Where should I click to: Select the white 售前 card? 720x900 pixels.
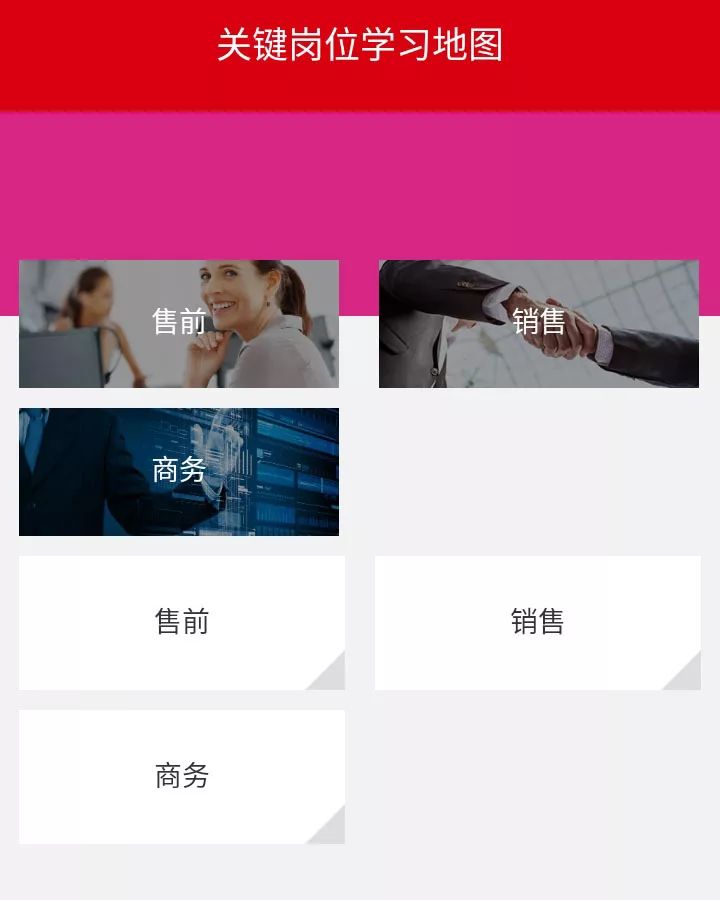coord(181,622)
